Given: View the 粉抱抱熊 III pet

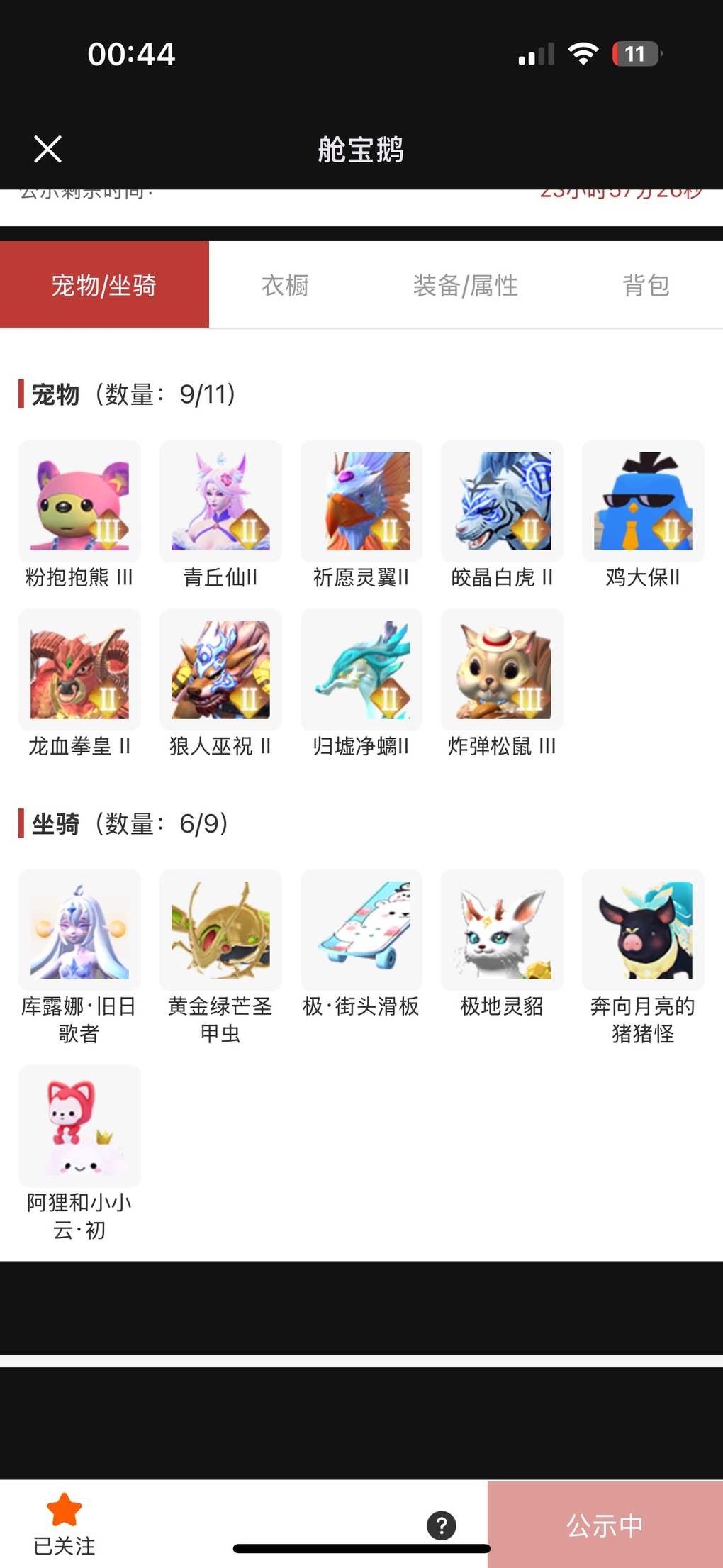Looking at the screenshot, I should 79,501.
